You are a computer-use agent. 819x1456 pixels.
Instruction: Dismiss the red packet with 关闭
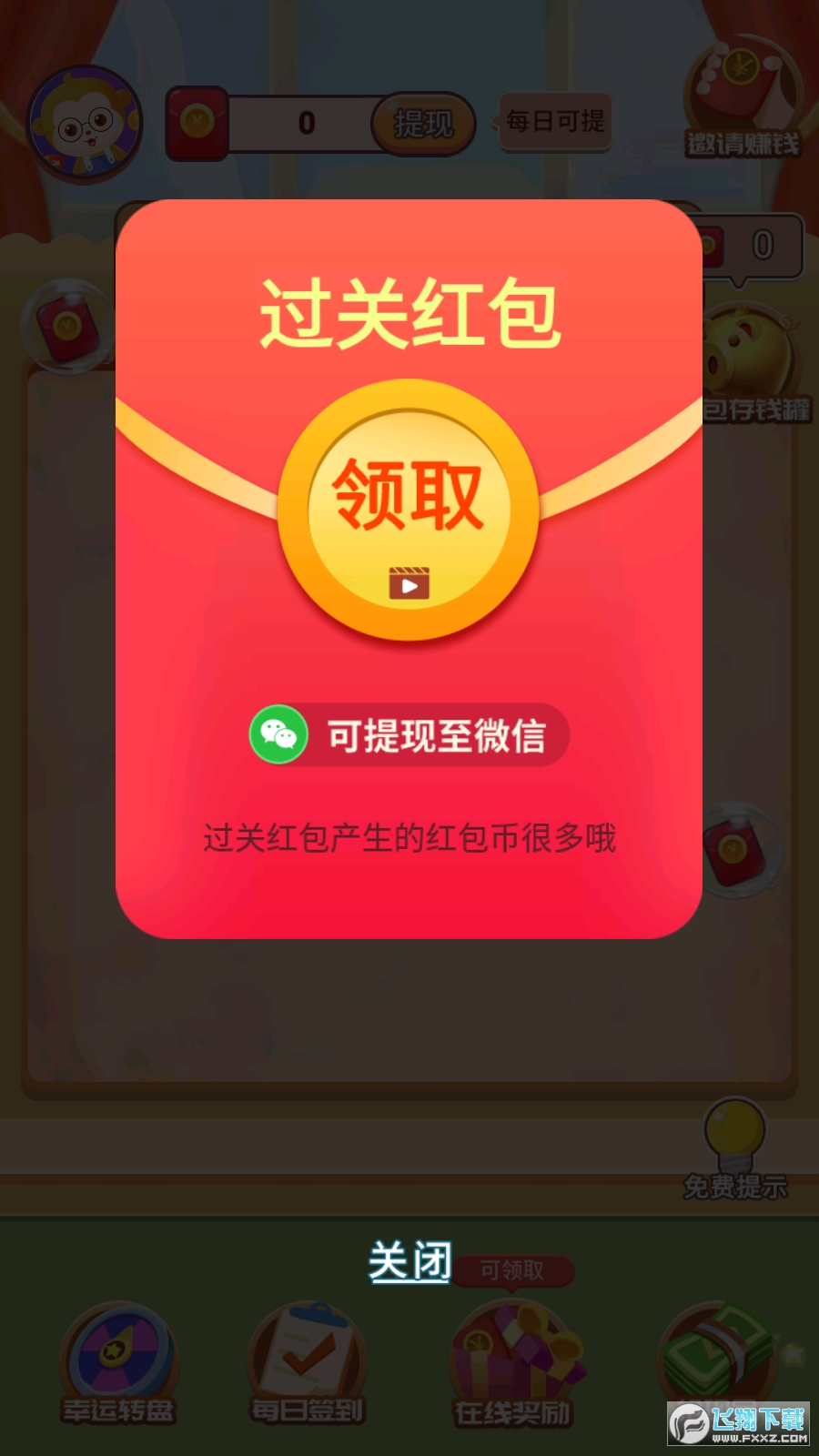409,1262
